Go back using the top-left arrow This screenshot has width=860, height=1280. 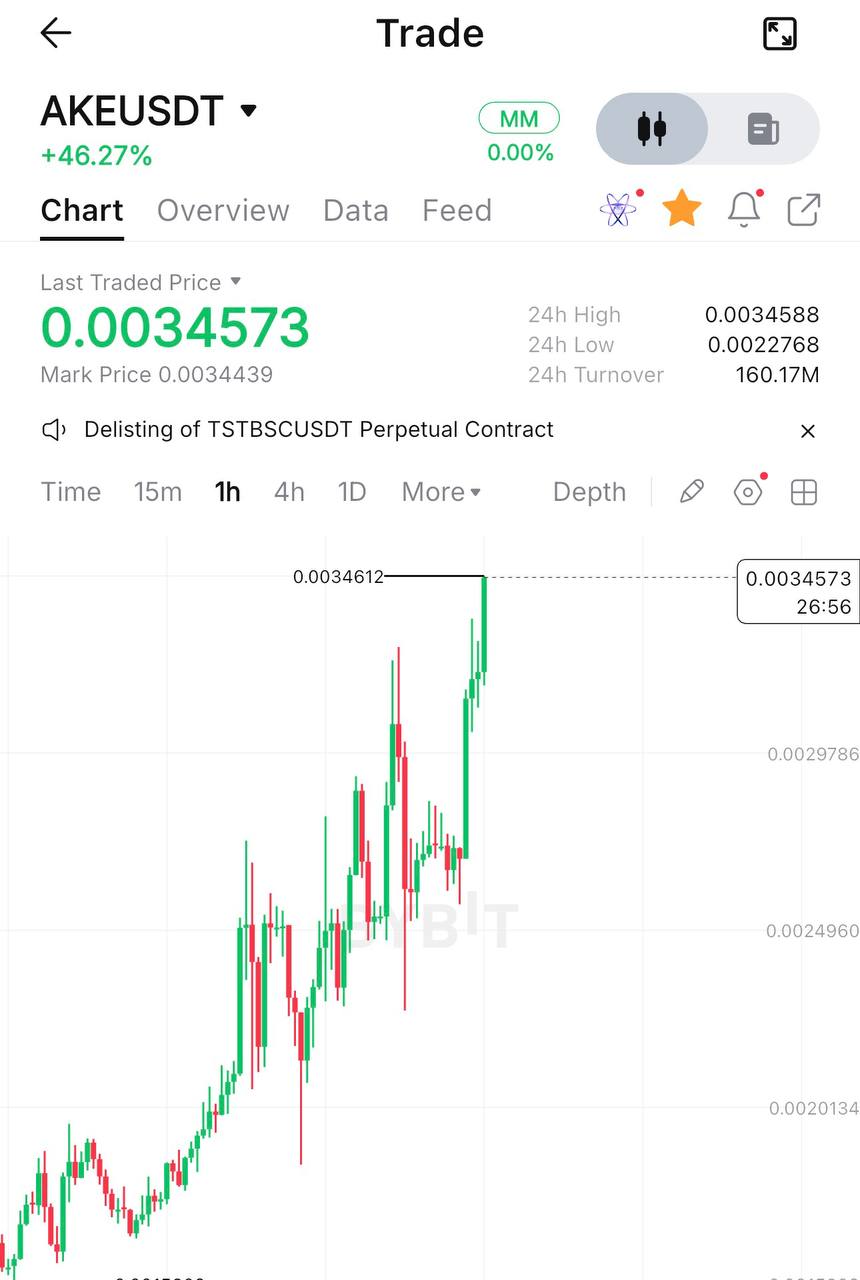pyautogui.click(x=56, y=33)
